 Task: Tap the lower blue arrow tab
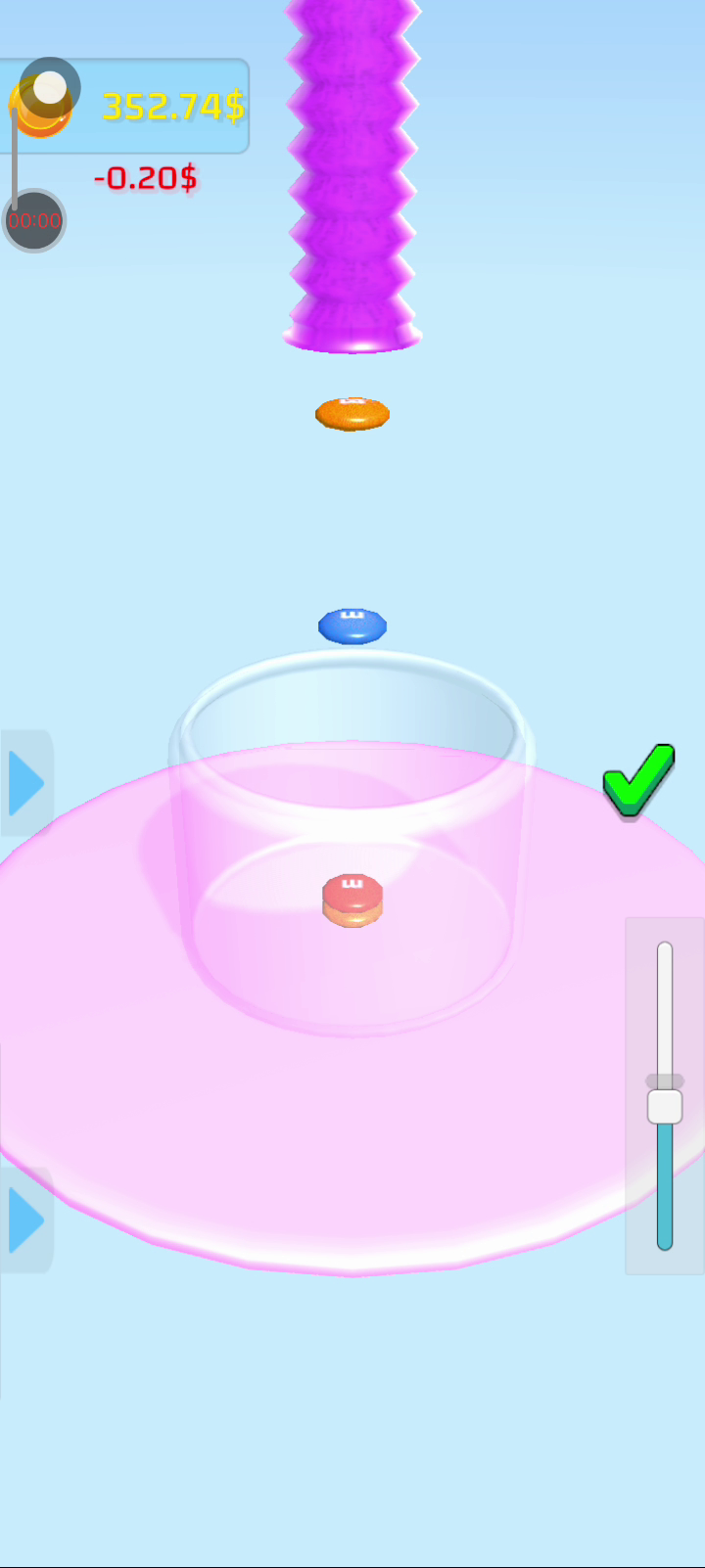click(x=26, y=1221)
